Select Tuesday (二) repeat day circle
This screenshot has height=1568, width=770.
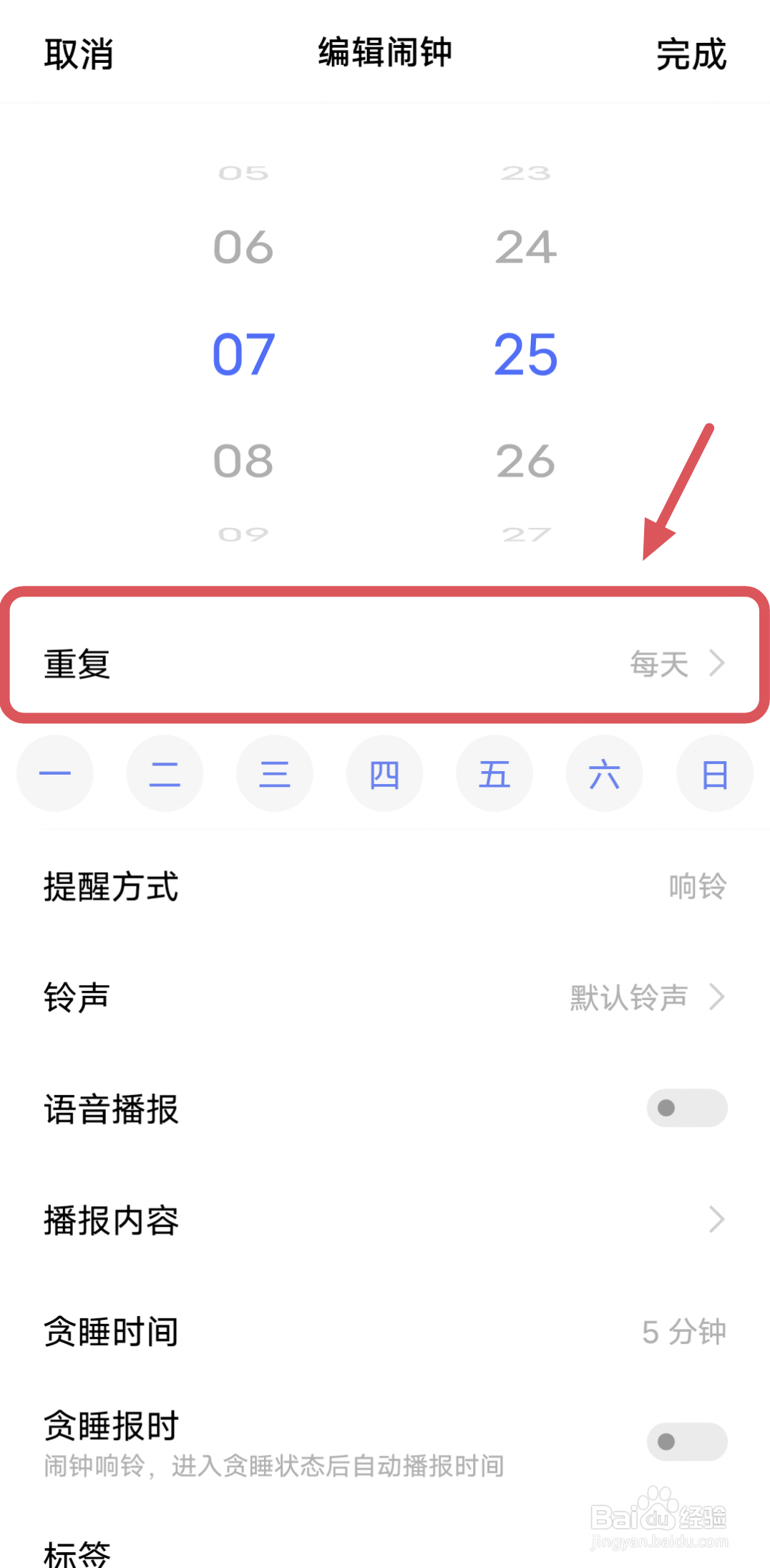(165, 773)
